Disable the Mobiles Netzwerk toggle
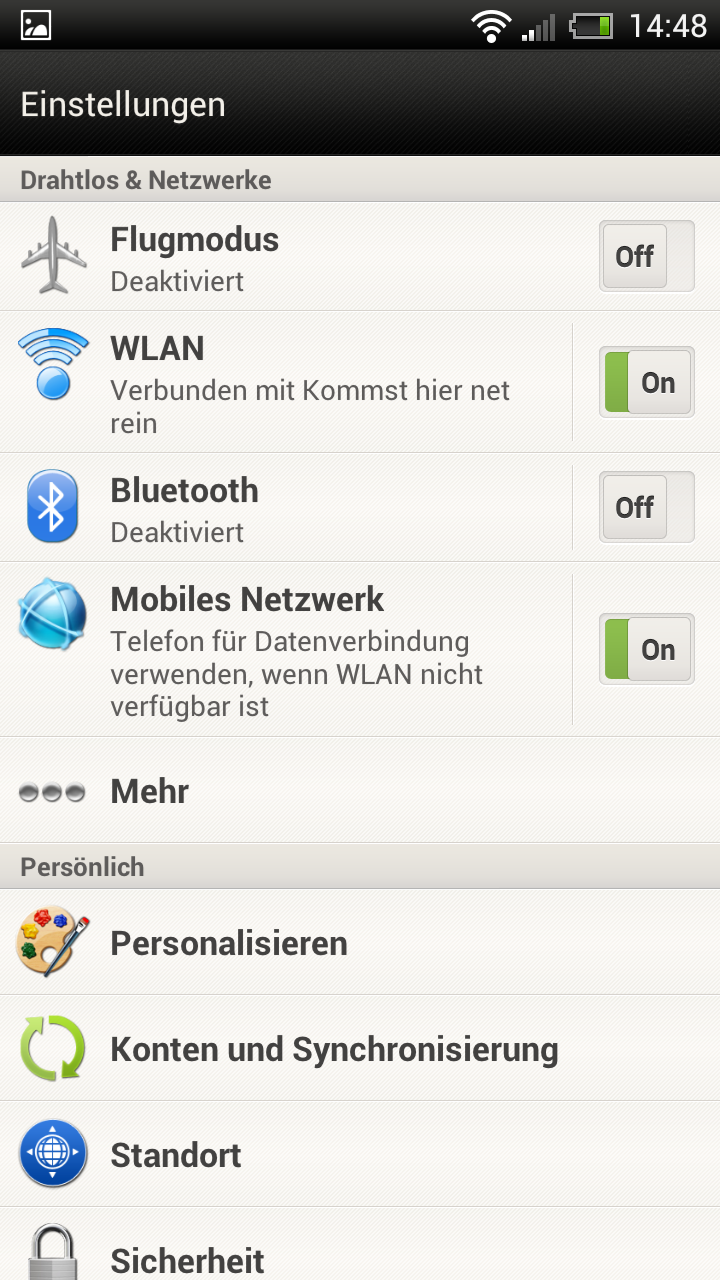This screenshot has height=1280, width=720. pyautogui.click(x=646, y=649)
